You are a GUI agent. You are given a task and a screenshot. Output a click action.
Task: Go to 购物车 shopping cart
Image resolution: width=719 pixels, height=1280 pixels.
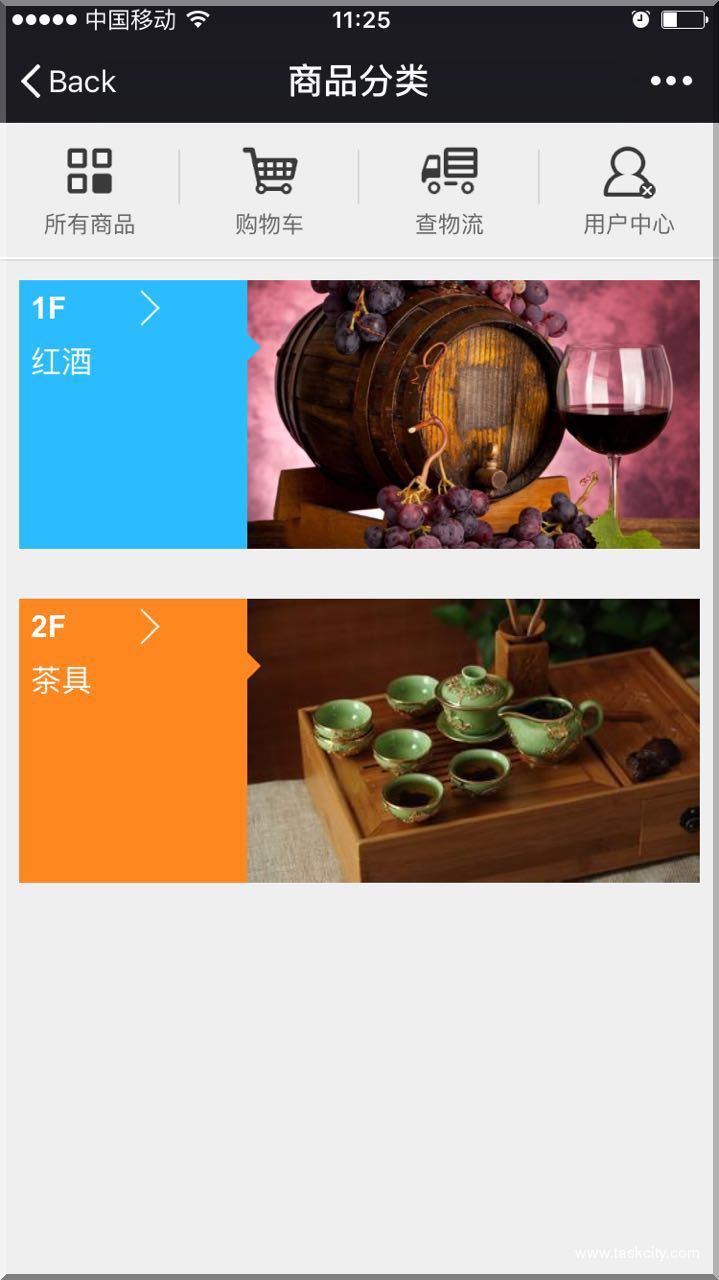pyautogui.click(x=269, y=192)
